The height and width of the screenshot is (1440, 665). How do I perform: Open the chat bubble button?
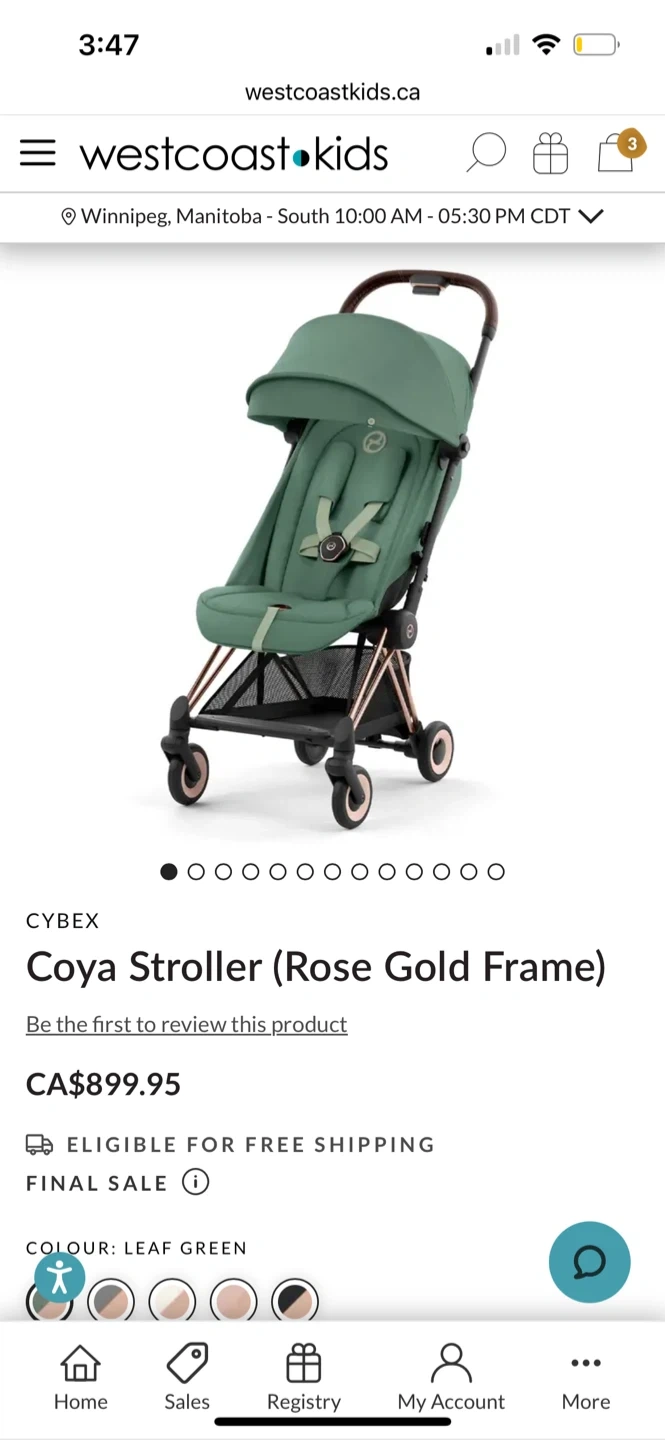590,1262
